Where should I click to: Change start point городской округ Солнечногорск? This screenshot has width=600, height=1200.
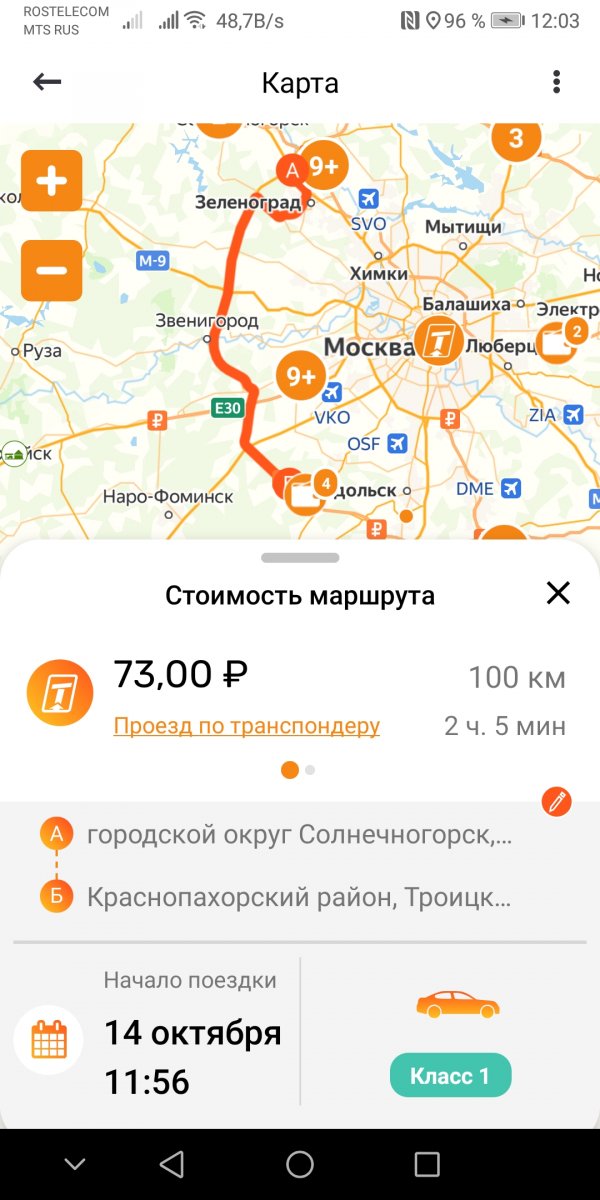(x=300, y=834)
